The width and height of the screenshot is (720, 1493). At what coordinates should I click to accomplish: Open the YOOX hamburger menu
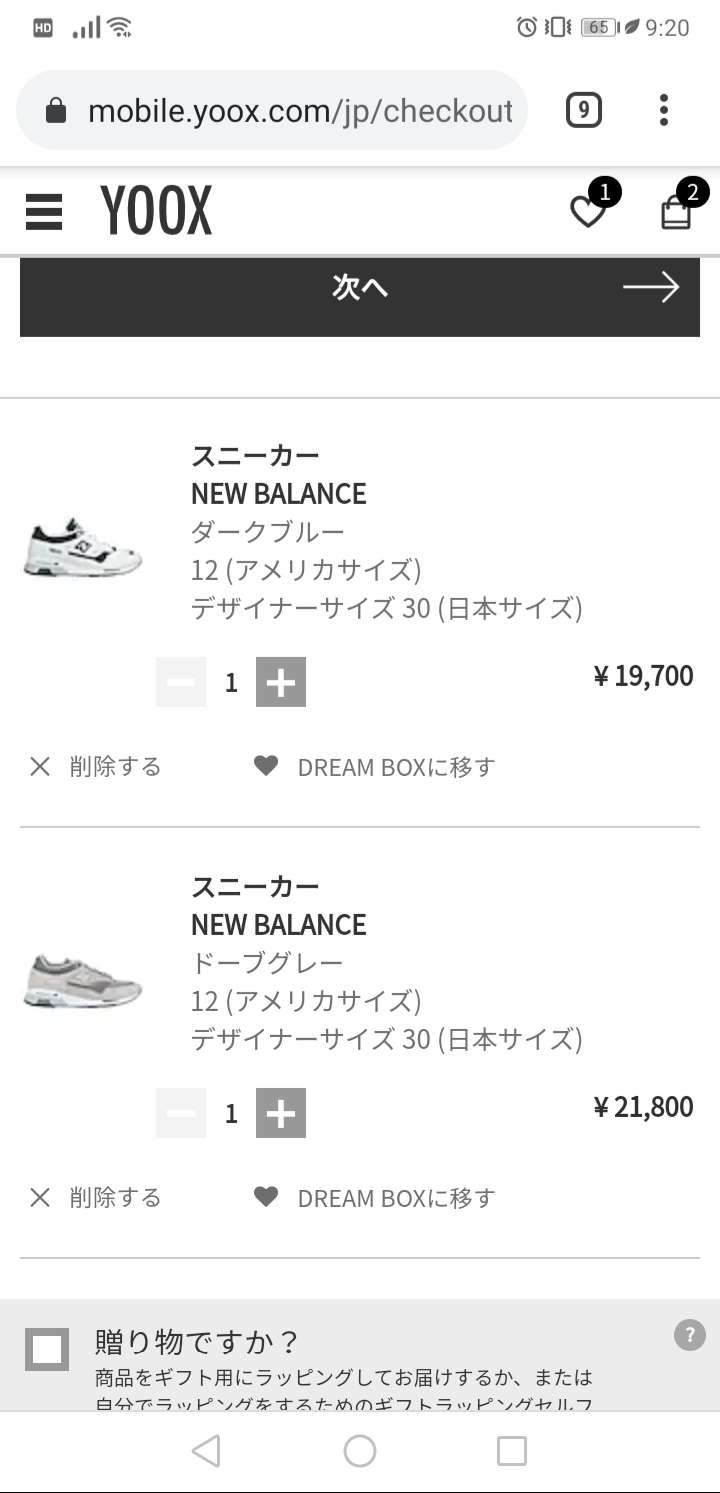pos(43,212)
